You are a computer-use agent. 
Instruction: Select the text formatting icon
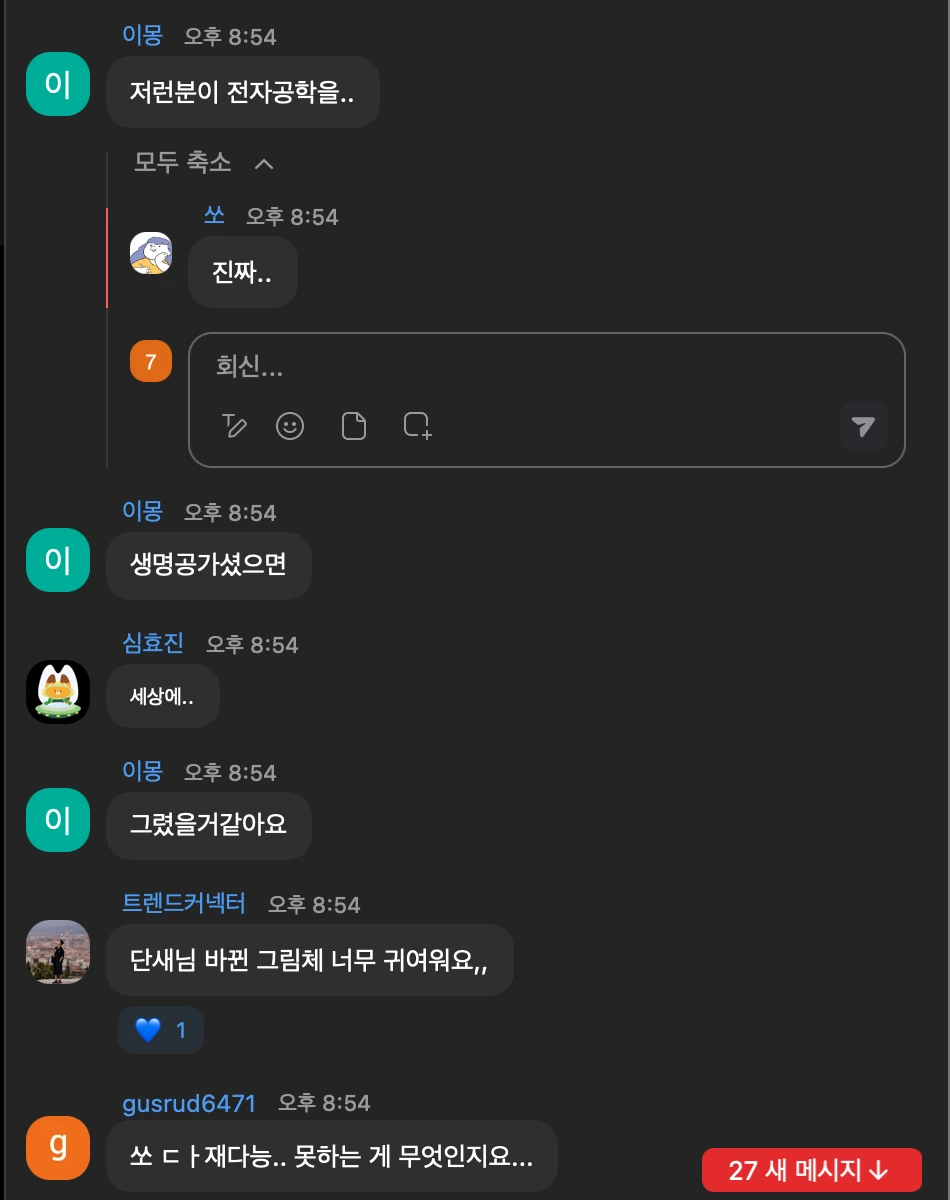(x=234, y=426)
